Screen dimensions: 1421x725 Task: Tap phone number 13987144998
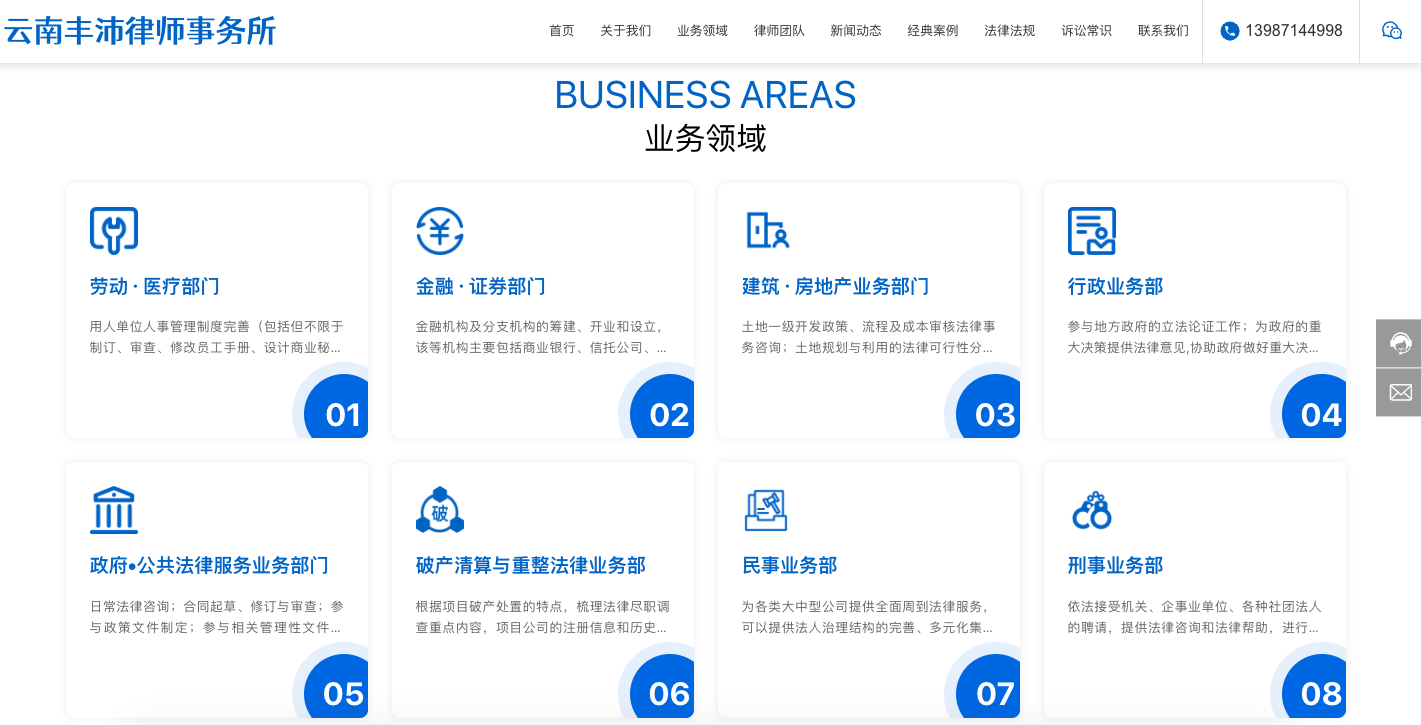point(1282,31)
